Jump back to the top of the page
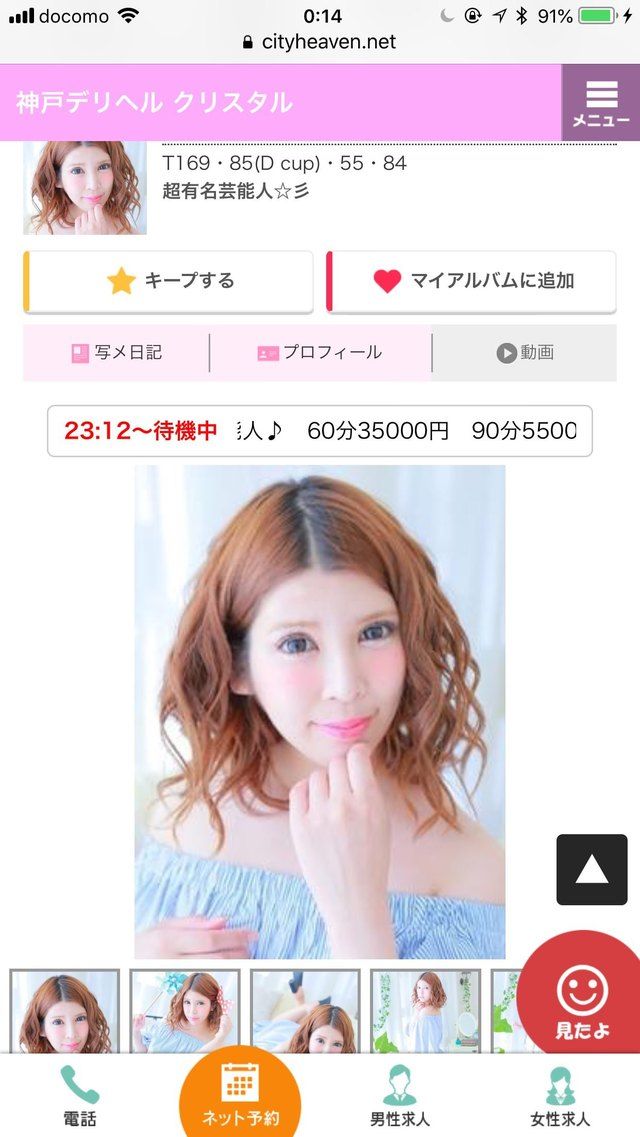The image size is (640, 1137). click(591, 869)
